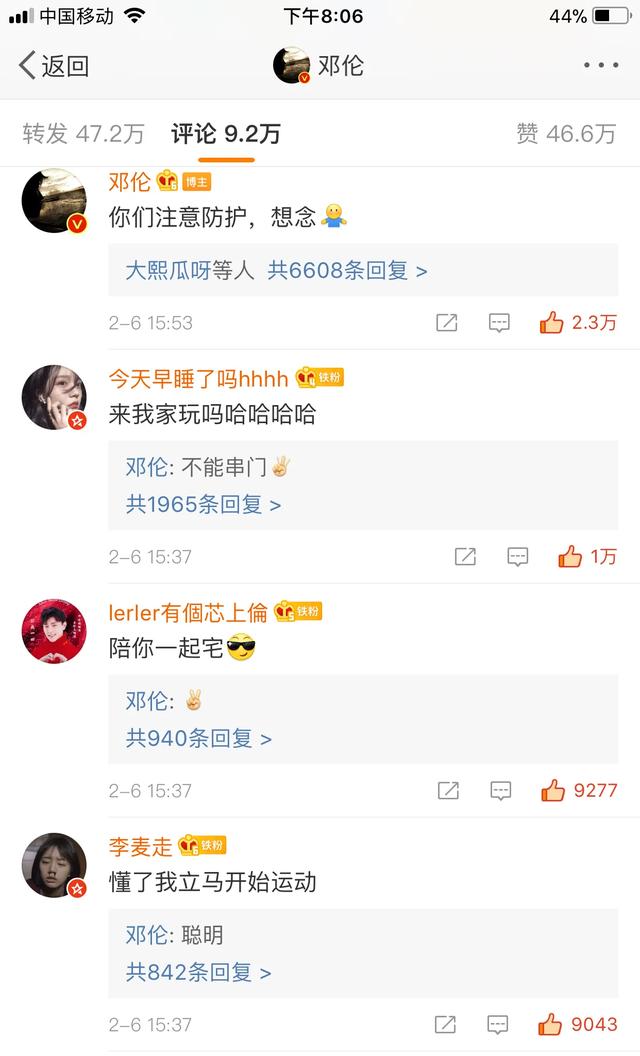
Task: Like 邓伦's comment 你们注意防护
Action: 578,323
